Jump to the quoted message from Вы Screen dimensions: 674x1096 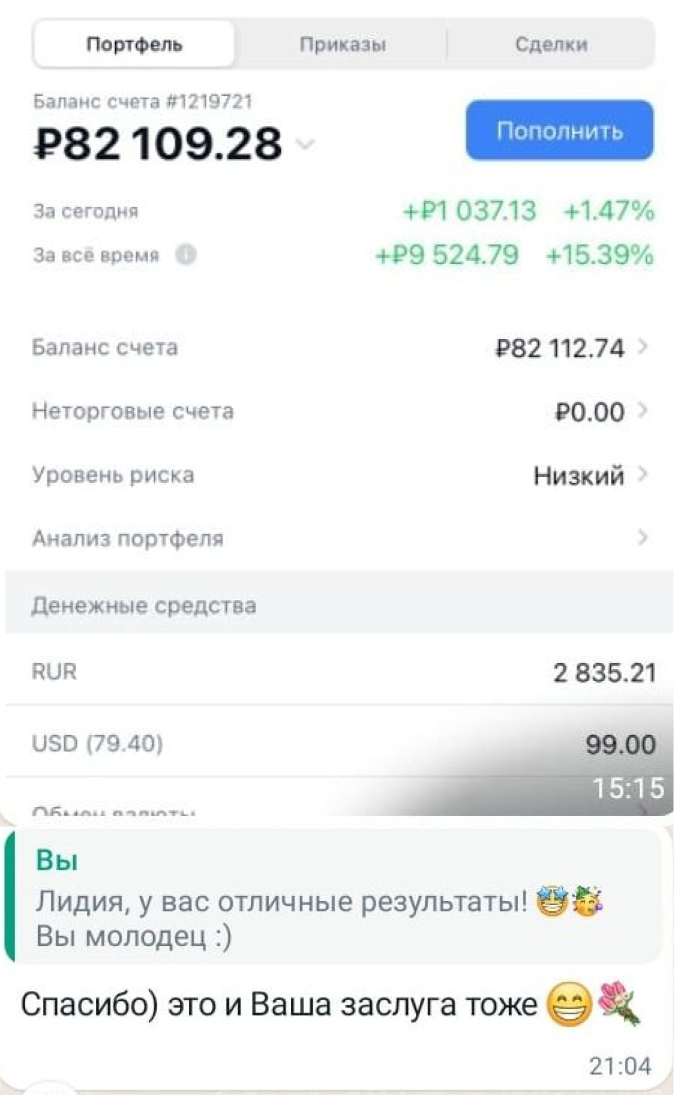[x=334, y=897]
